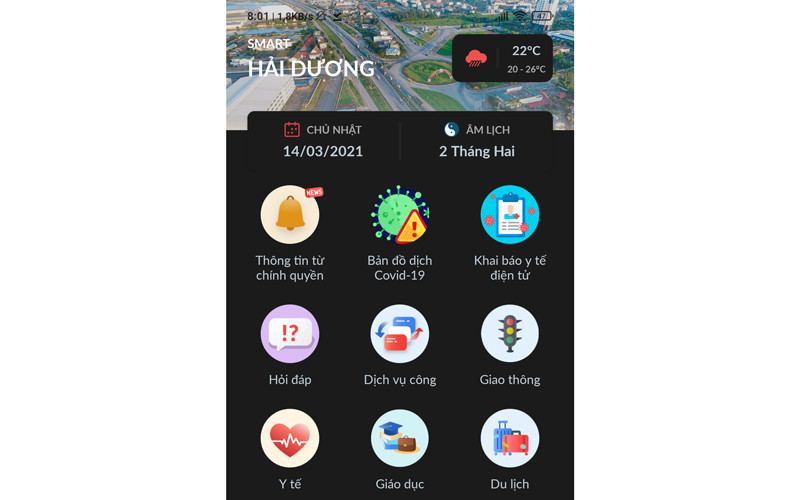Open the Y tế health section
800x500 pixels.
tap(290, 439)
